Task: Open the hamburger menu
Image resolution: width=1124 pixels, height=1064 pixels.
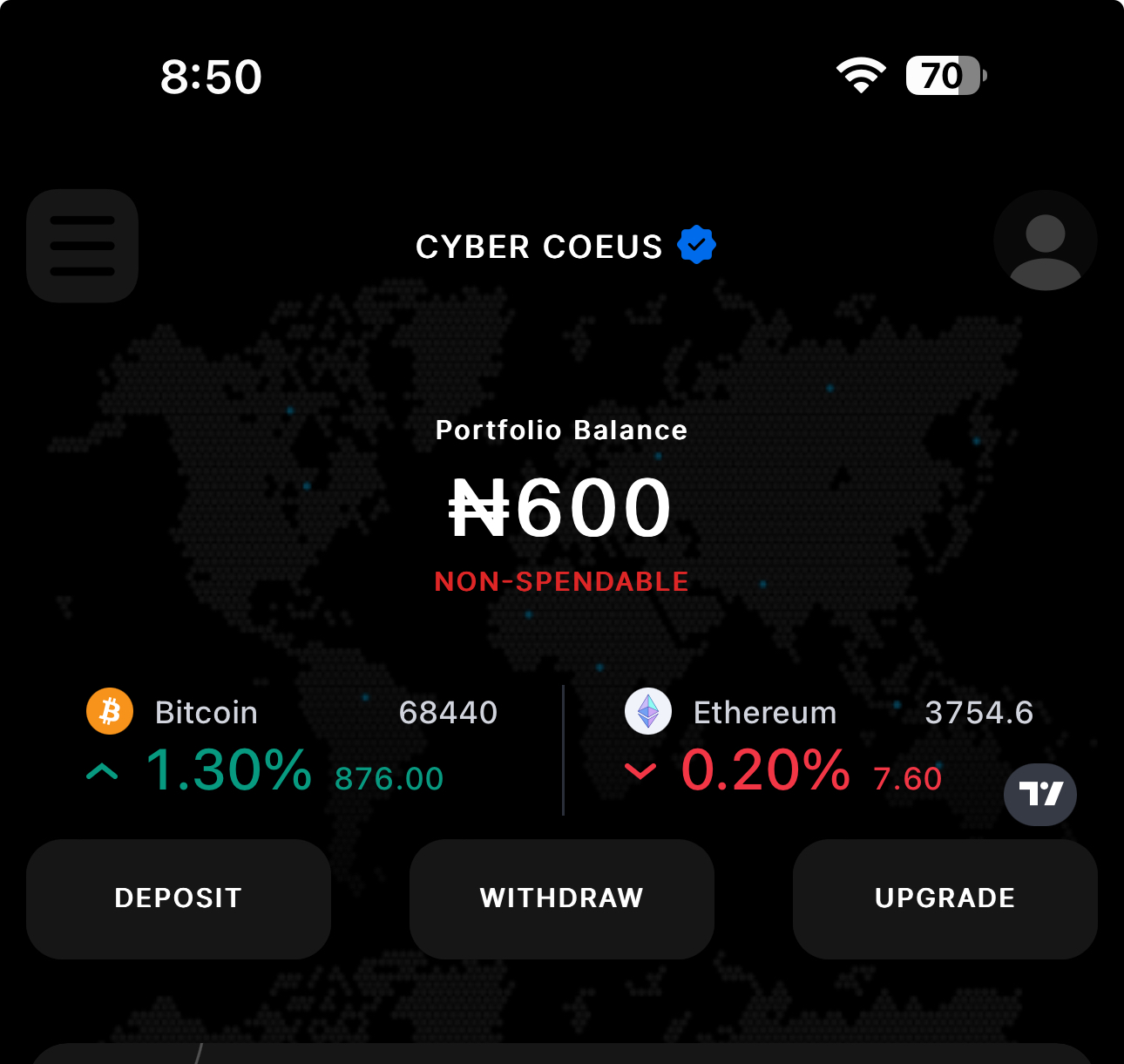Action: (83, 246)
